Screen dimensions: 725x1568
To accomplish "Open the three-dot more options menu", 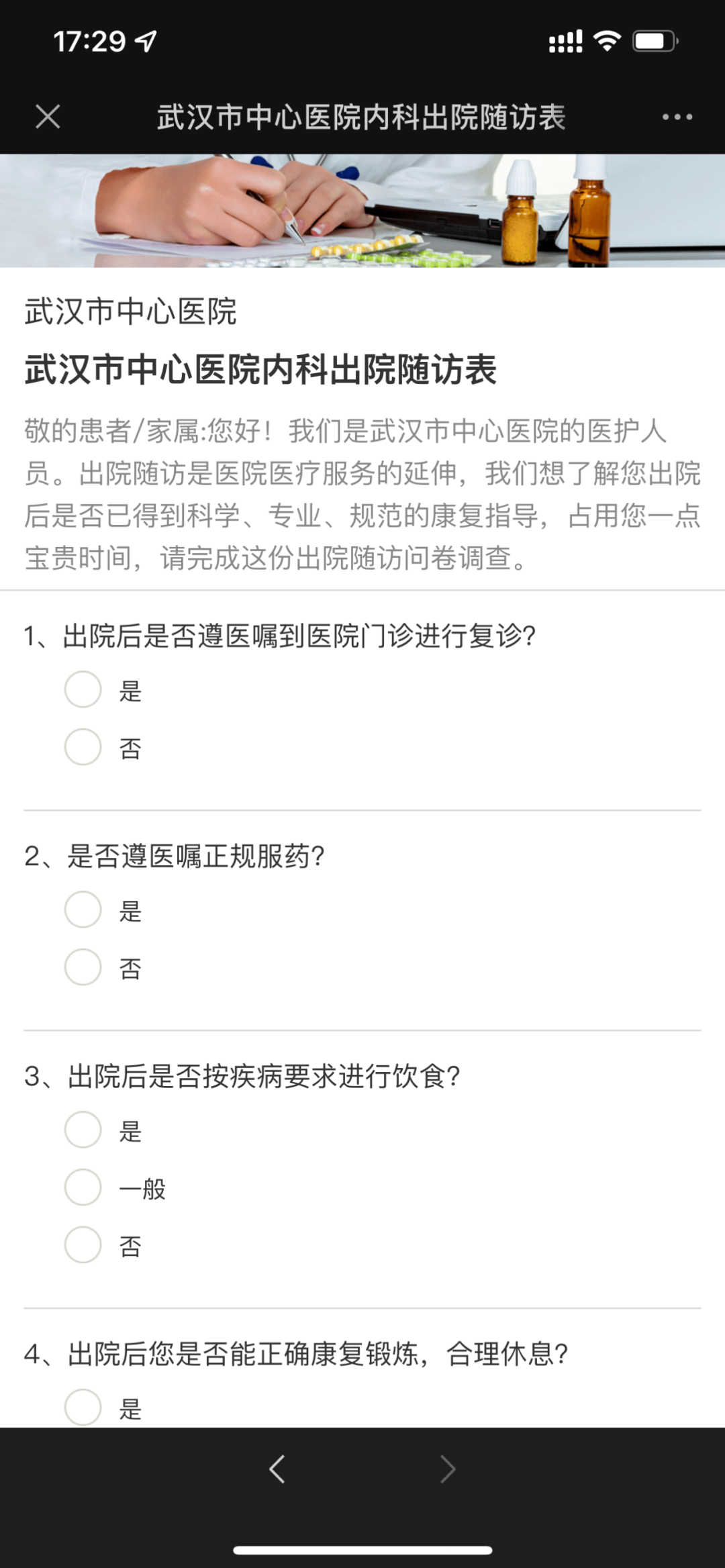I will (x=677, y=117).
